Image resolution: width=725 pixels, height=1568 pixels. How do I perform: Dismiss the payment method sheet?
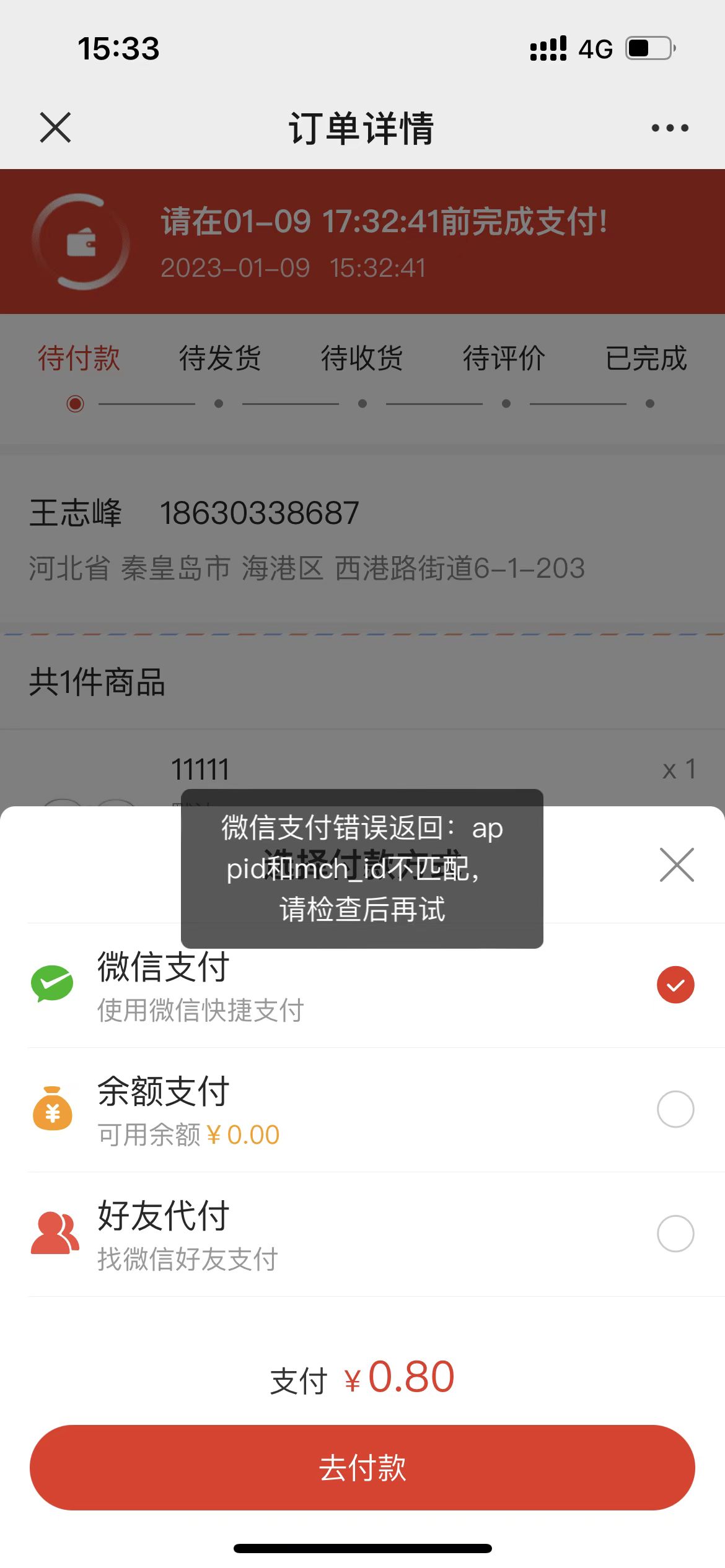(677, 865)
